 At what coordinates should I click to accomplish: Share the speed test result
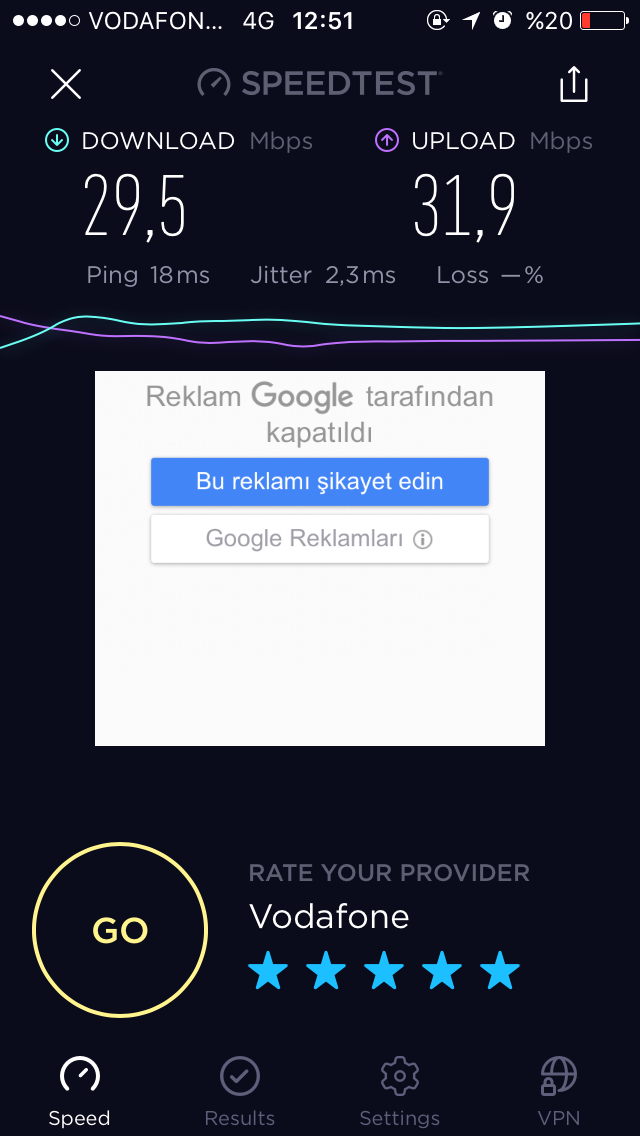tap(573, 84)
